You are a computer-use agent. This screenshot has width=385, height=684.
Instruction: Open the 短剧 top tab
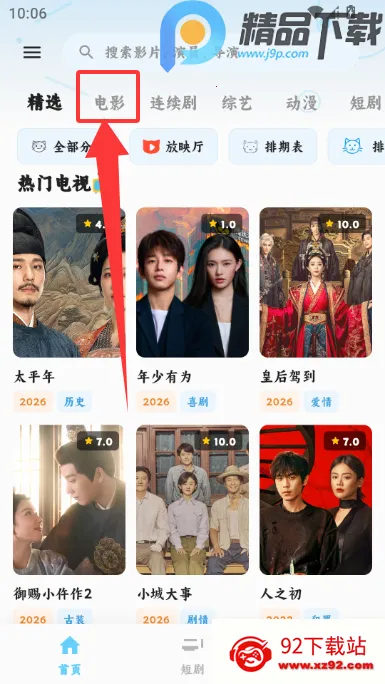click(x=365, y=103)
